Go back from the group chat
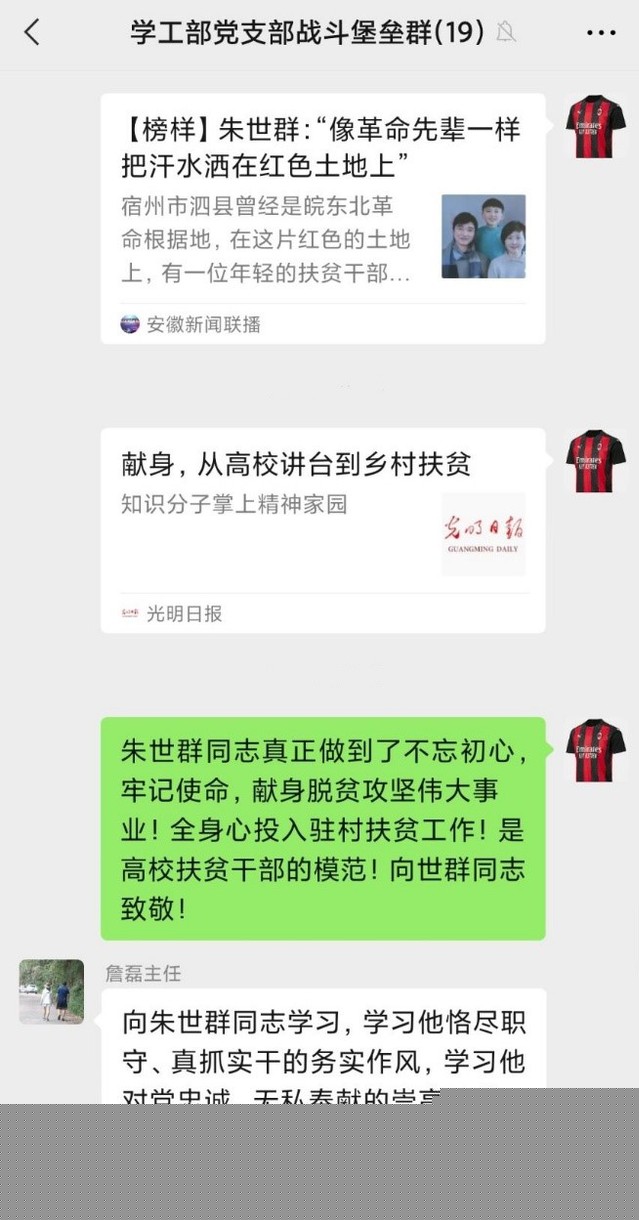 (32, 32)
